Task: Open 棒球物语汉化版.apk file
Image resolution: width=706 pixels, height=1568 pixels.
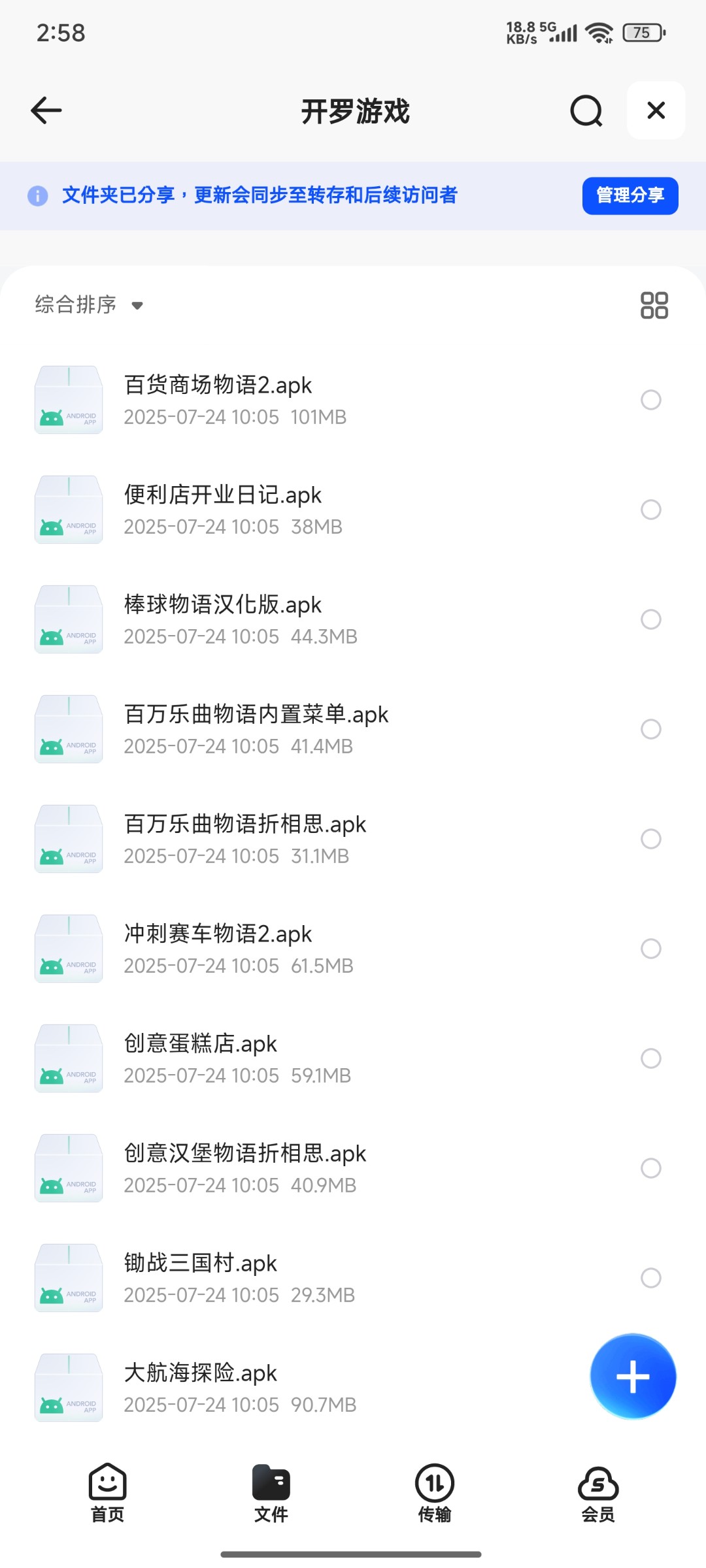Action: pyautogui.click(x=353, y=619)
